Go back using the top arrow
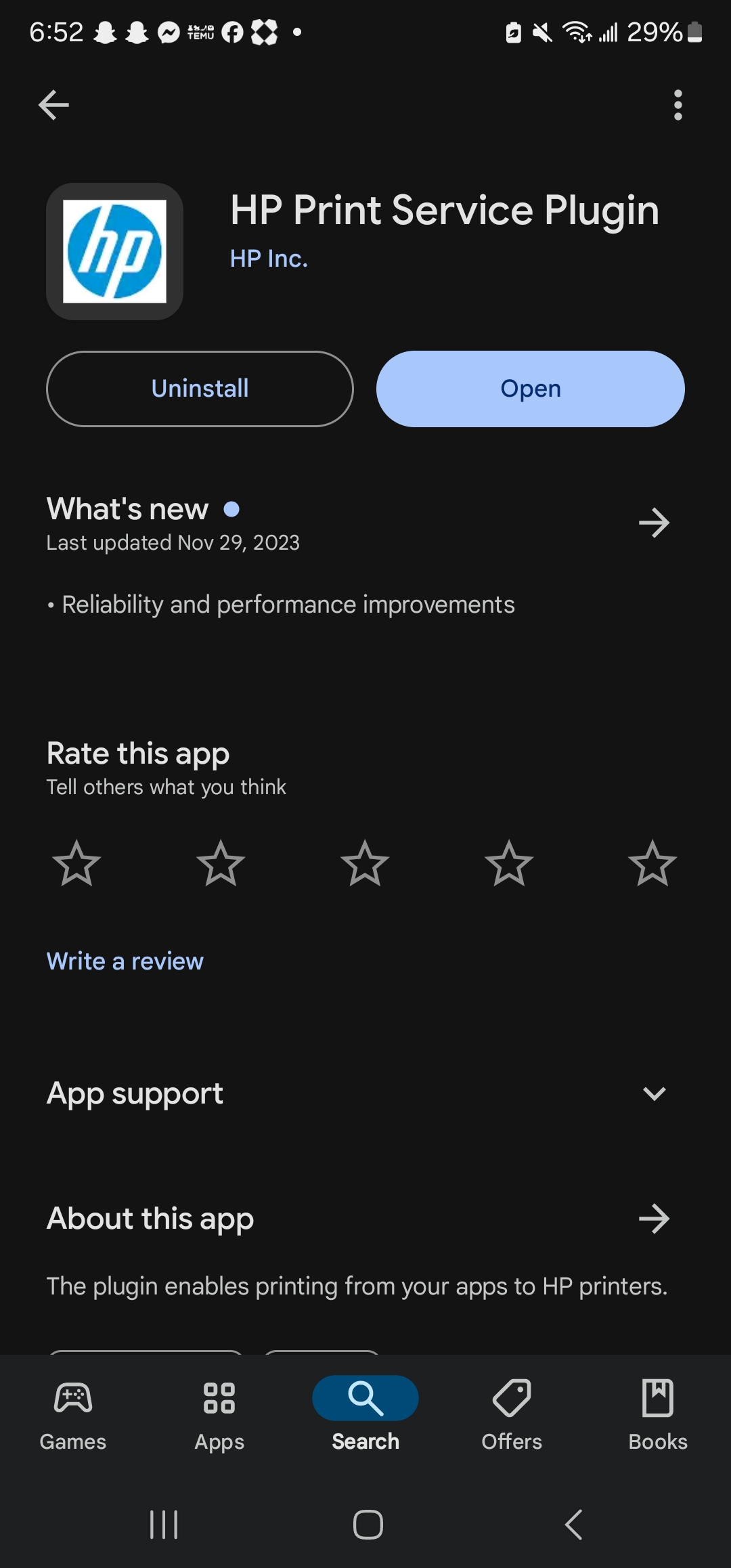The width and height of the screenshot is (731, 1568). 53,105
